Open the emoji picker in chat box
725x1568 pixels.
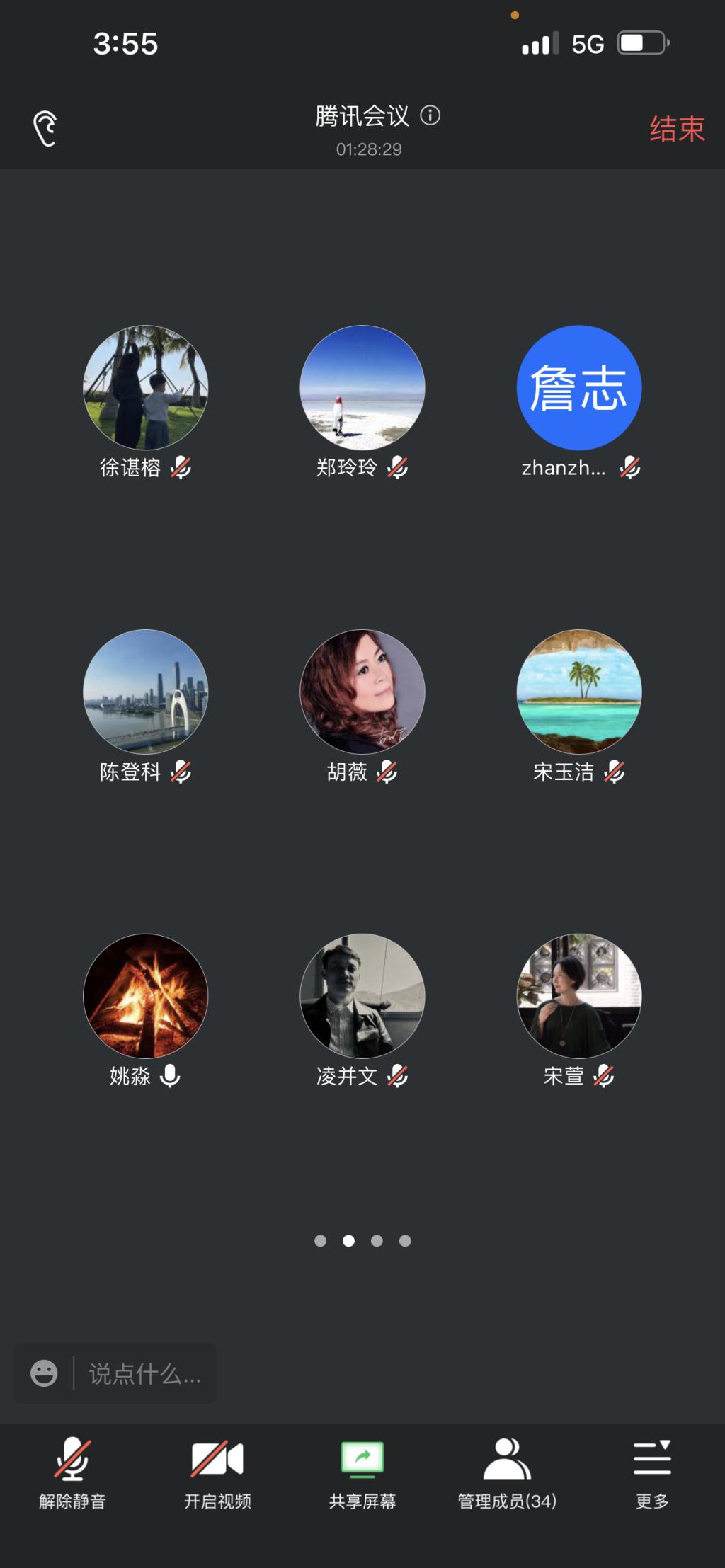44,1373
